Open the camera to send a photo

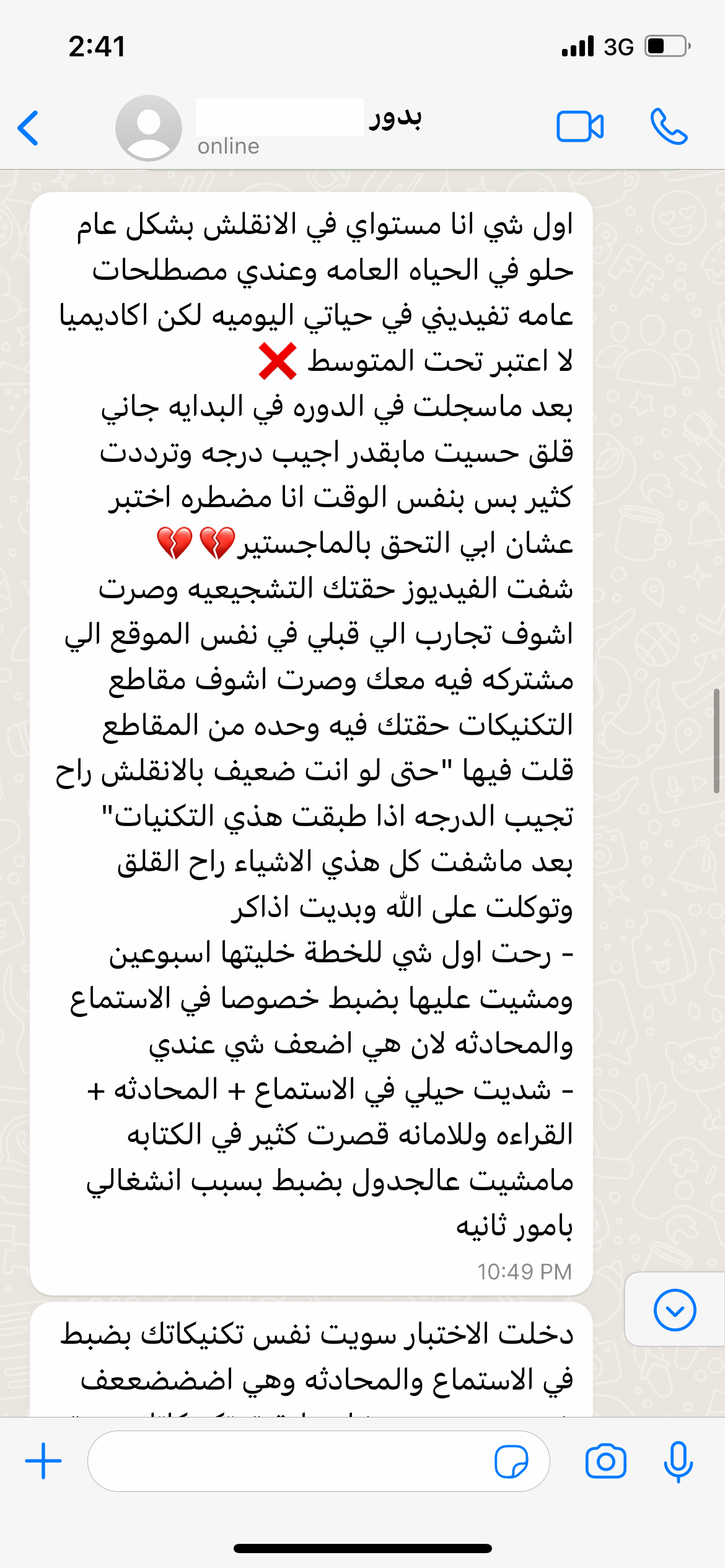[605, 1461]
